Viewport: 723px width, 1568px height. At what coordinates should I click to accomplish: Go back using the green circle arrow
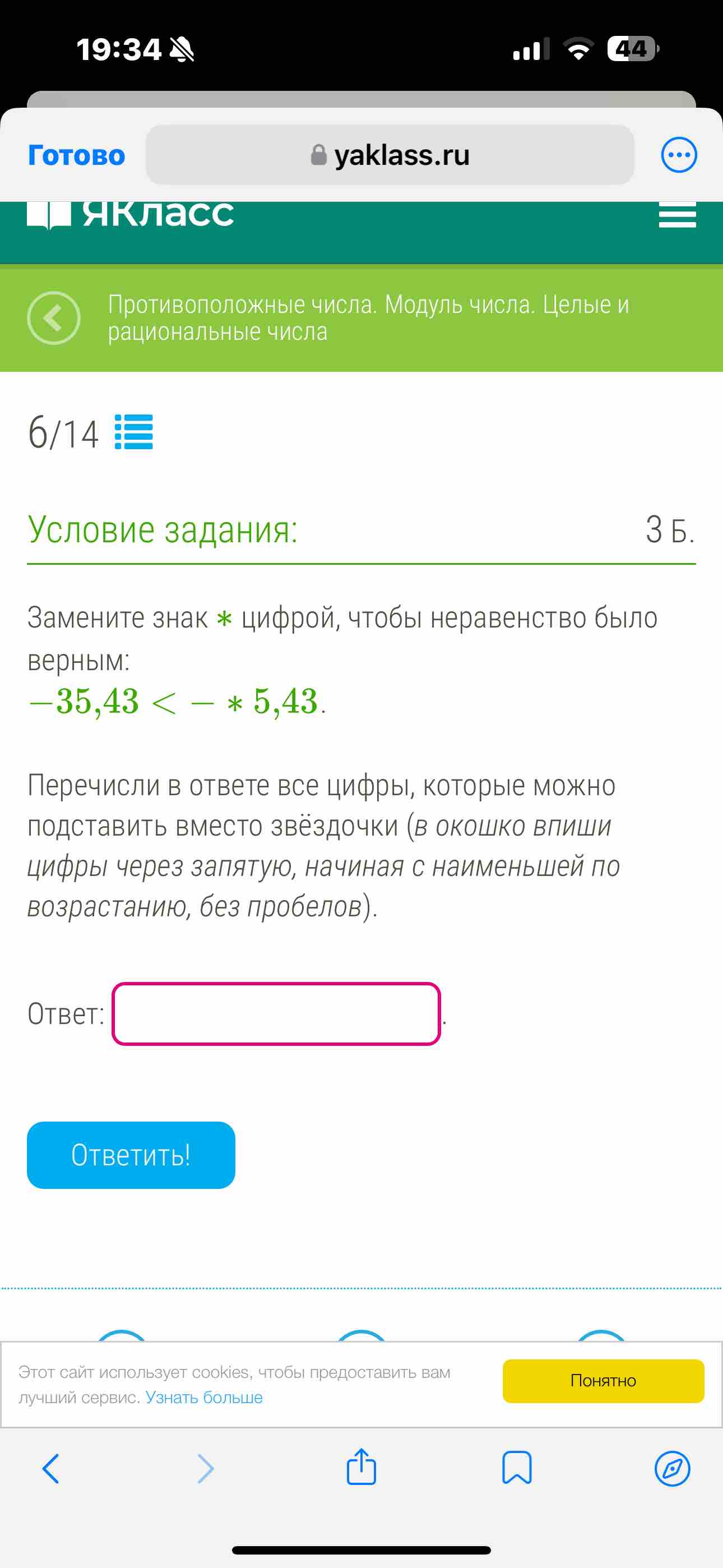click(x=54, y=318)
